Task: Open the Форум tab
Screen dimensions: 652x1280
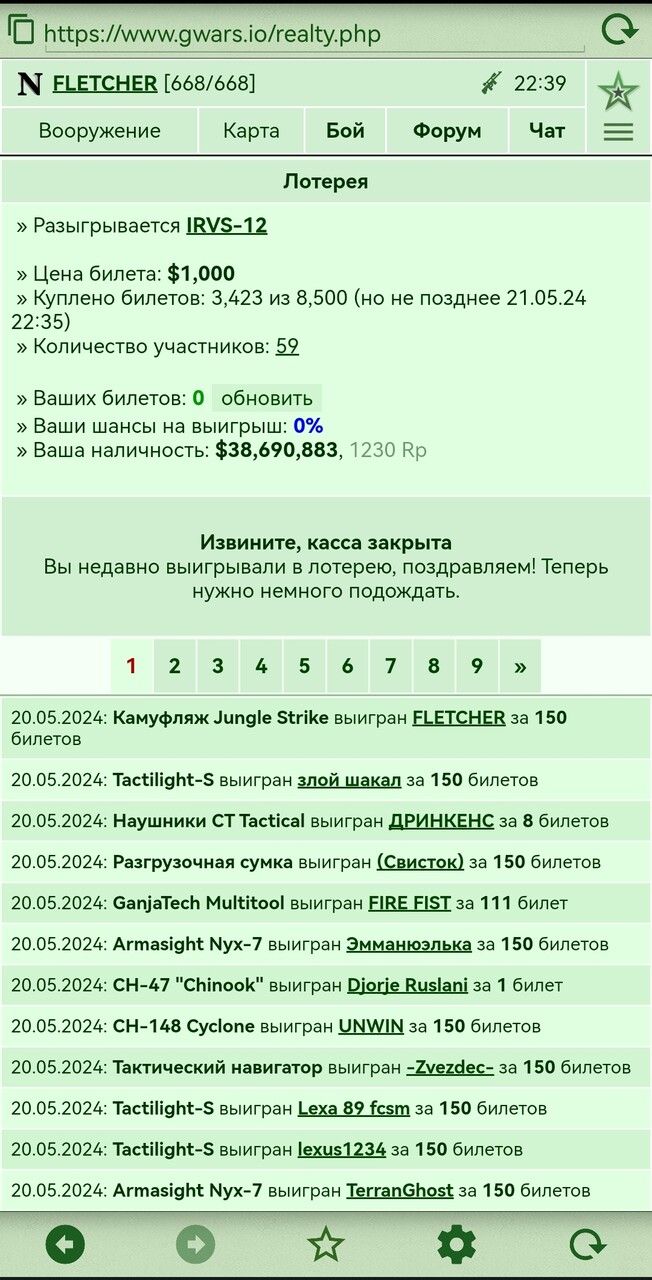Action: 447,131
